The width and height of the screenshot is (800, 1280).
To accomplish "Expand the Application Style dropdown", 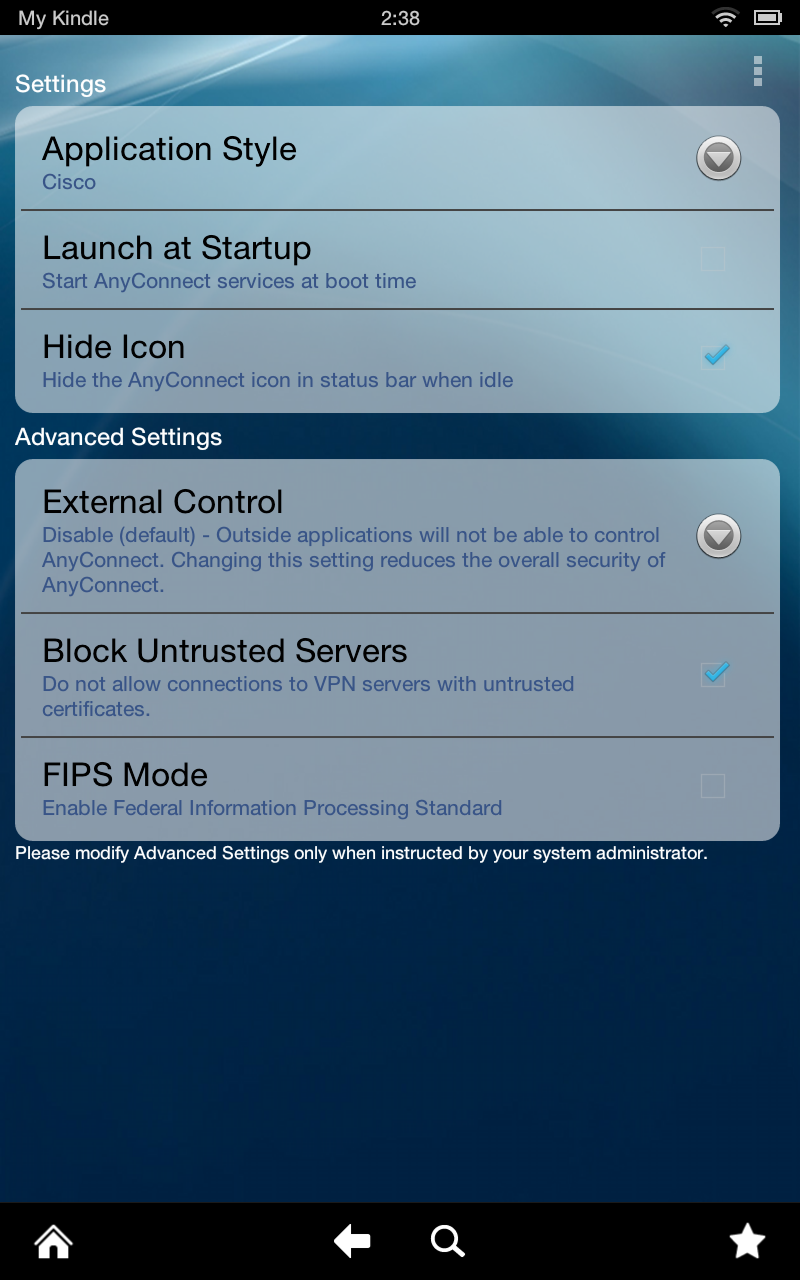I will (x=718, y=159).
